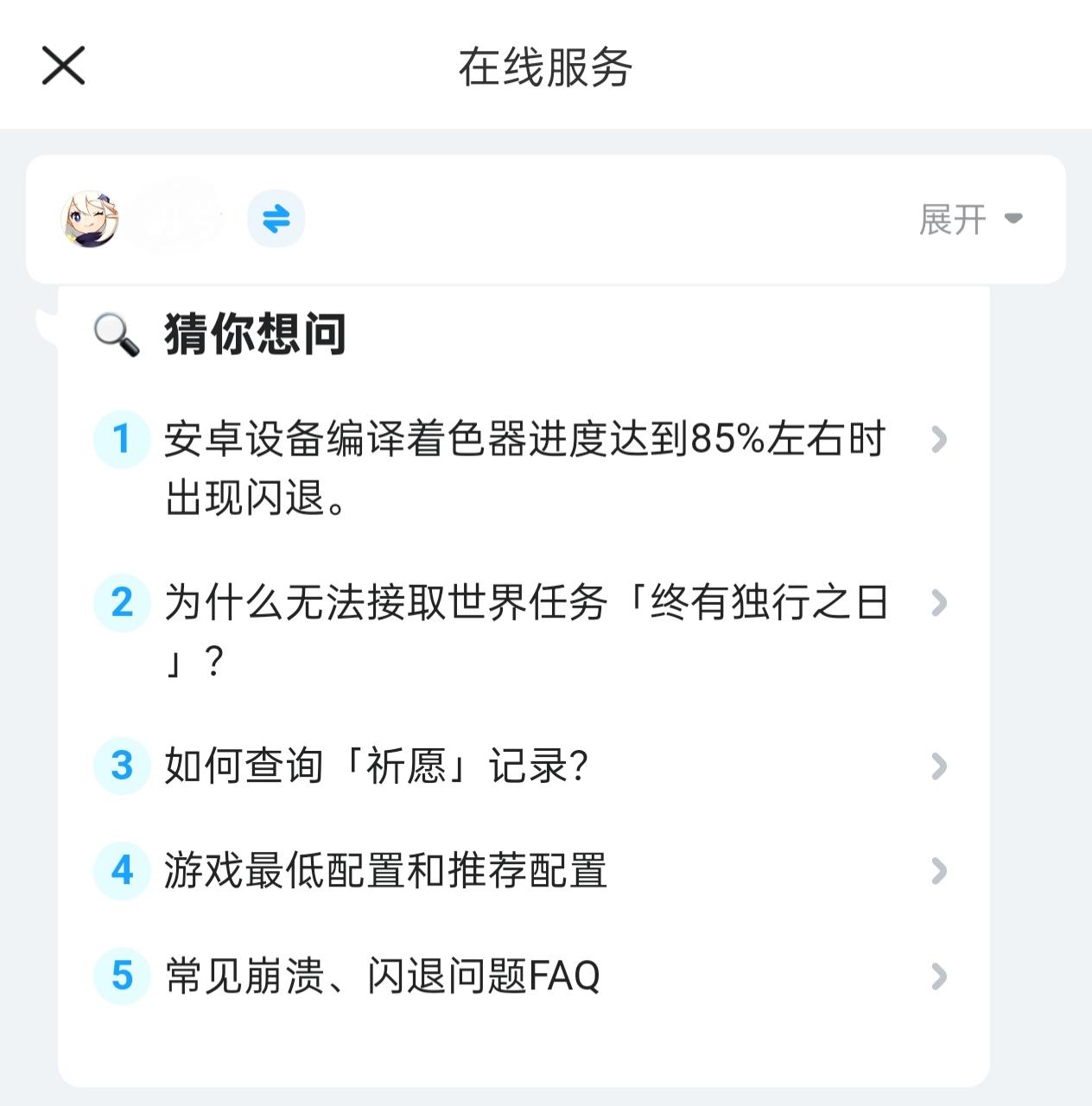Viewport: 1092px width, 1106px height.
Task: Open 如何查询「祈愿」记录 question
Action: pos(378,767)
